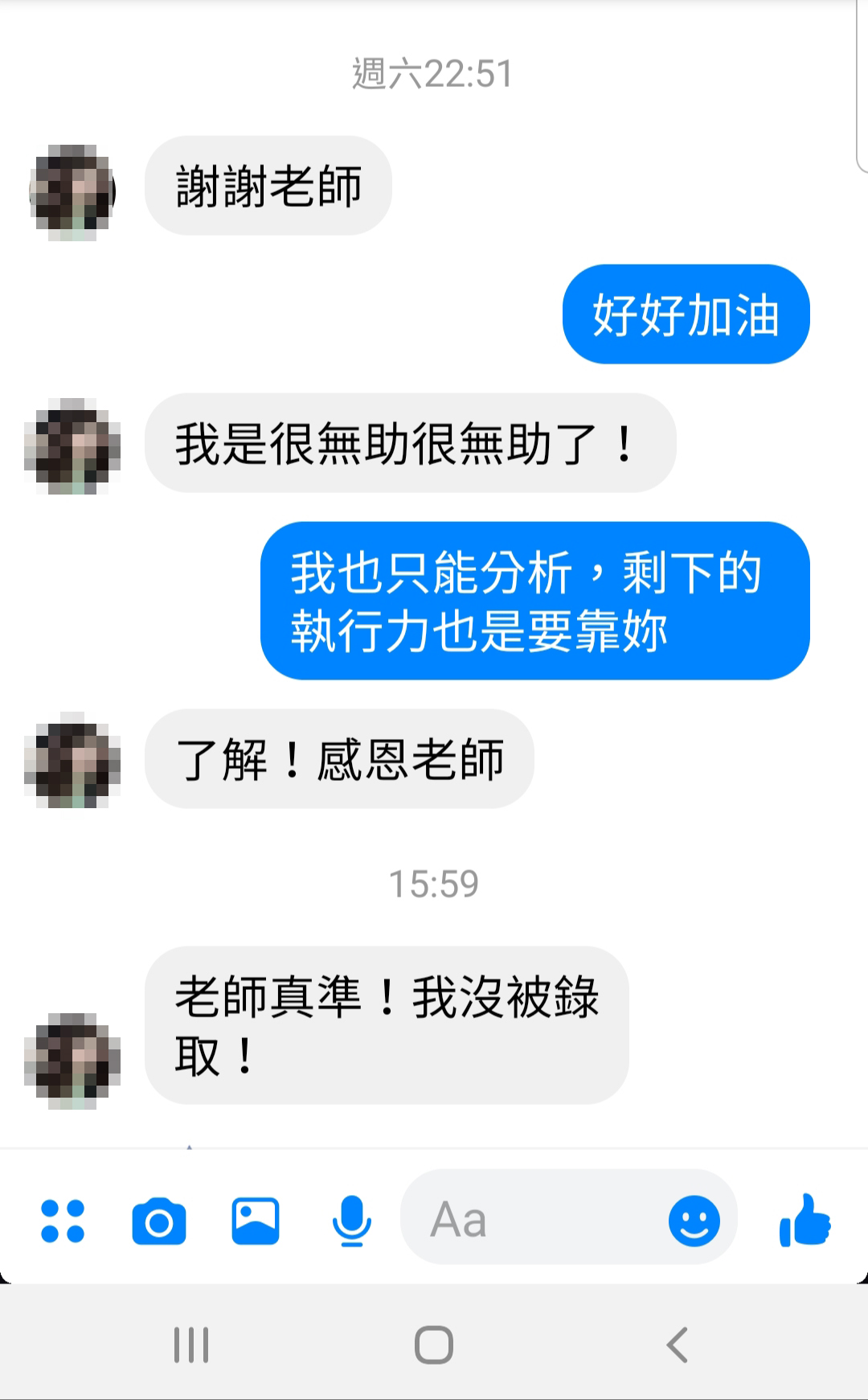
Task: Send a thumbs-up like
Action: click(x=805, y=1221)
